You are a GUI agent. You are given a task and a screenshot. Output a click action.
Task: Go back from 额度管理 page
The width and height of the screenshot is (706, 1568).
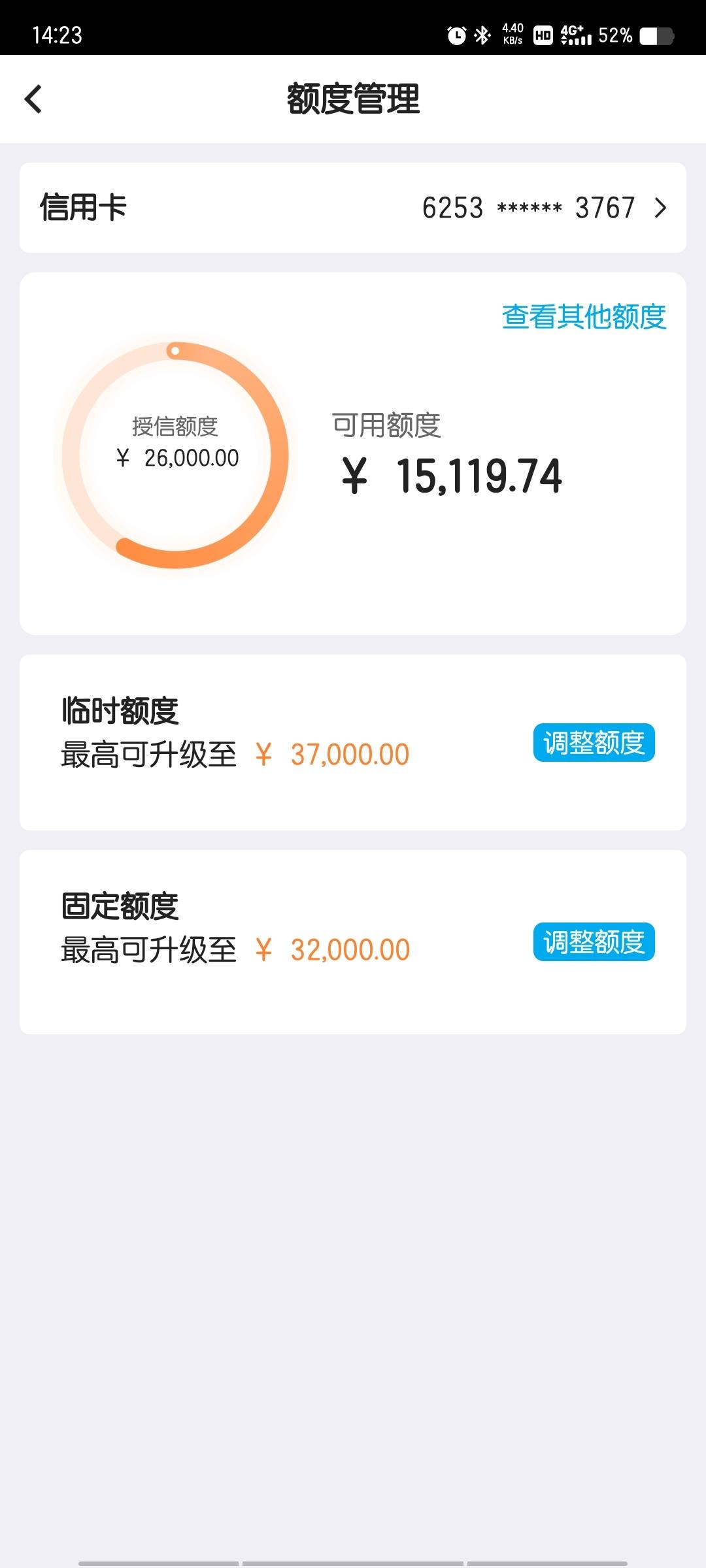[33, 99]
